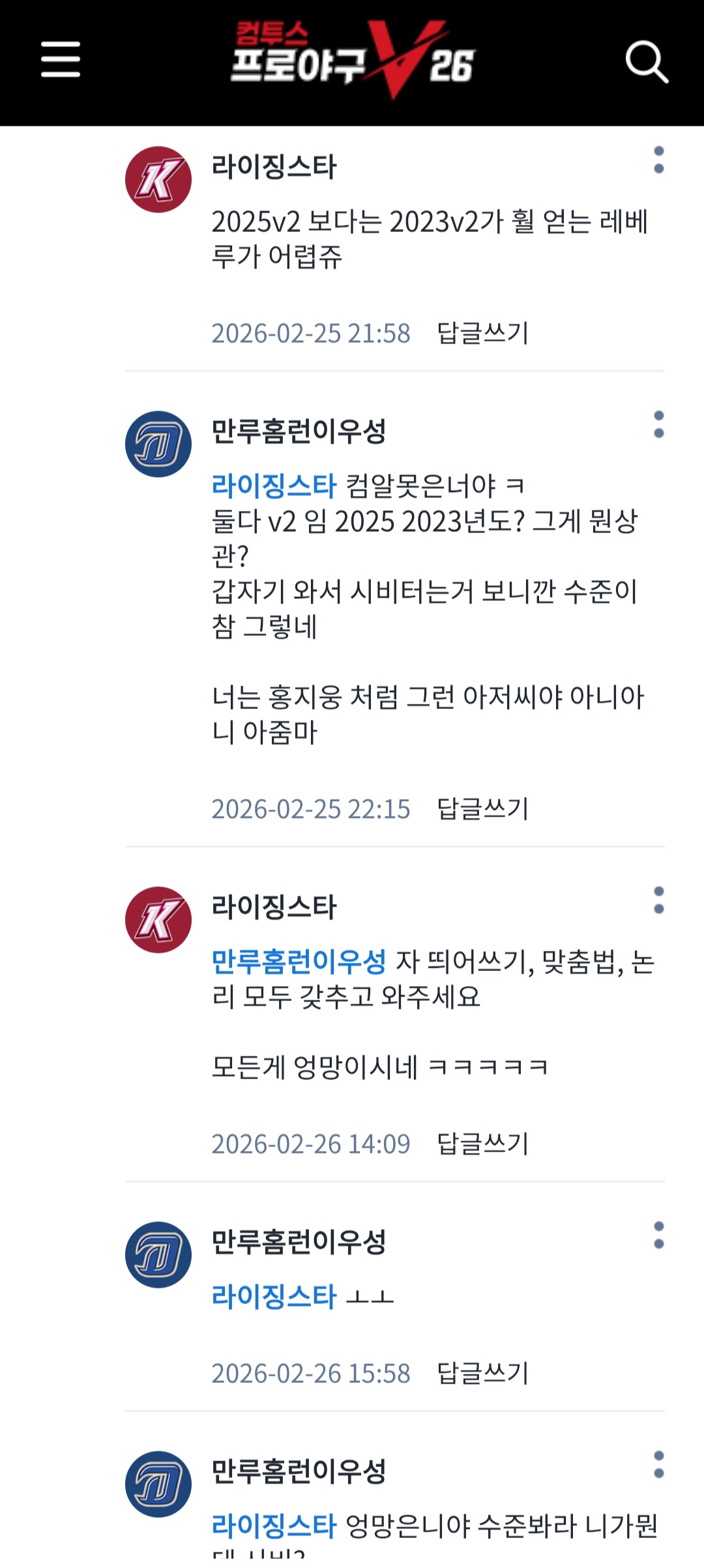Viewport: 704px width, 1568px height.
Task: Tap 답글쓰기 under the 14:09 comment
Action: (482, 1144)
